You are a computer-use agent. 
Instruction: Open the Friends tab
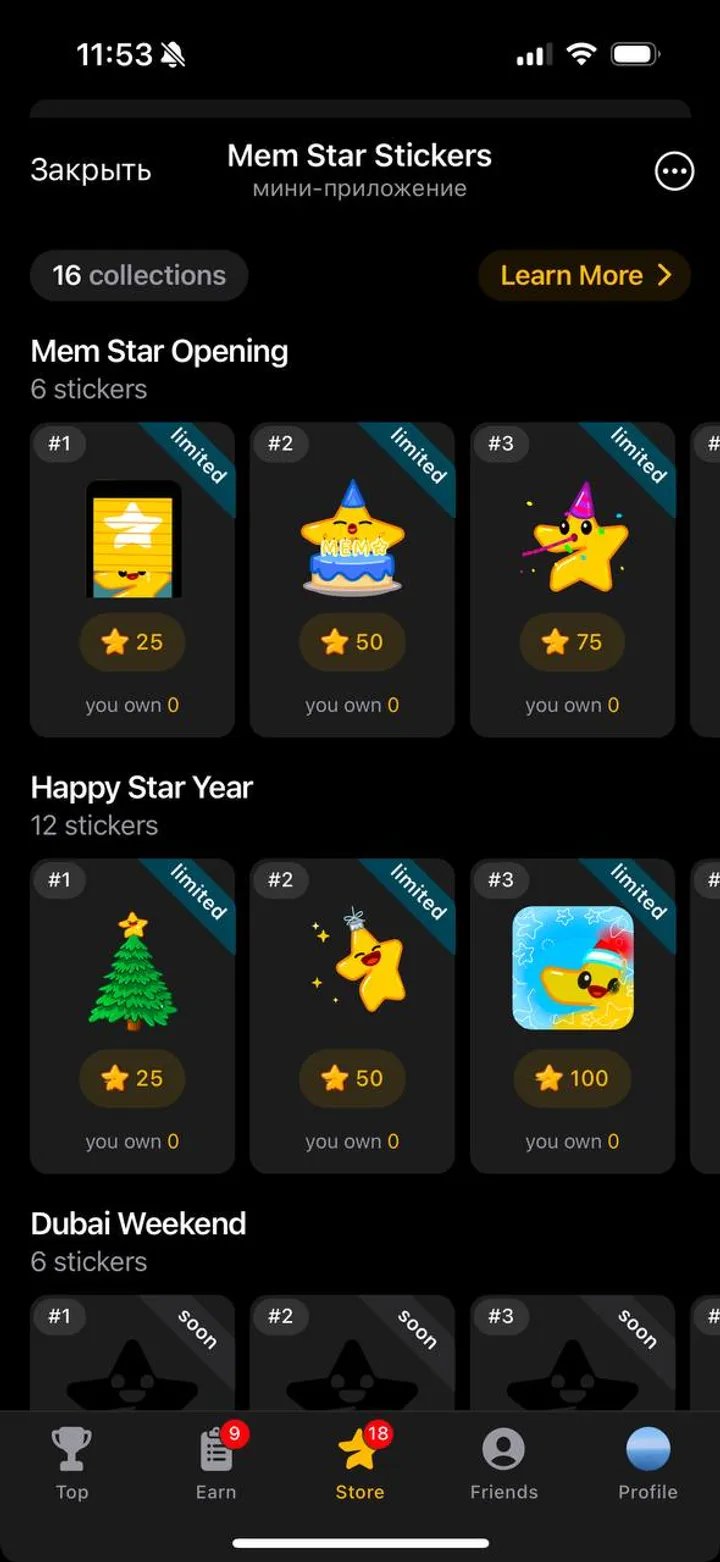pos(504,1464)
